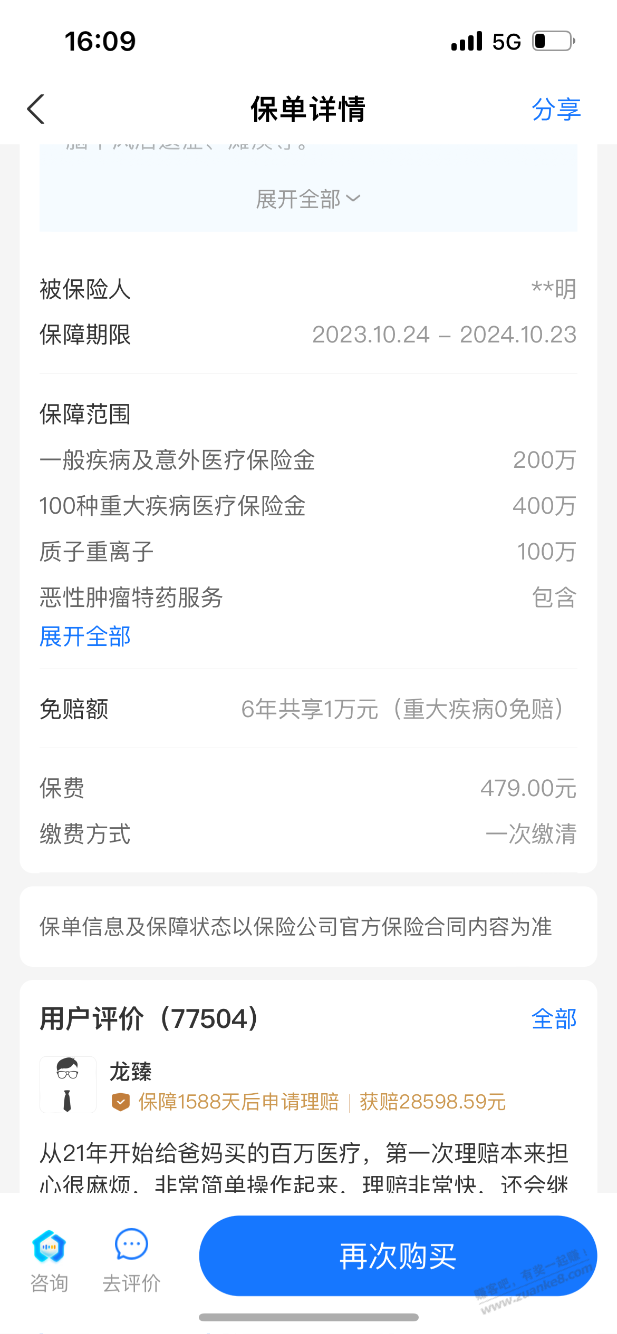617x1334 pixels.
Task: Expand the collapsed section with gray 展开全部
Action: point(308,199)
